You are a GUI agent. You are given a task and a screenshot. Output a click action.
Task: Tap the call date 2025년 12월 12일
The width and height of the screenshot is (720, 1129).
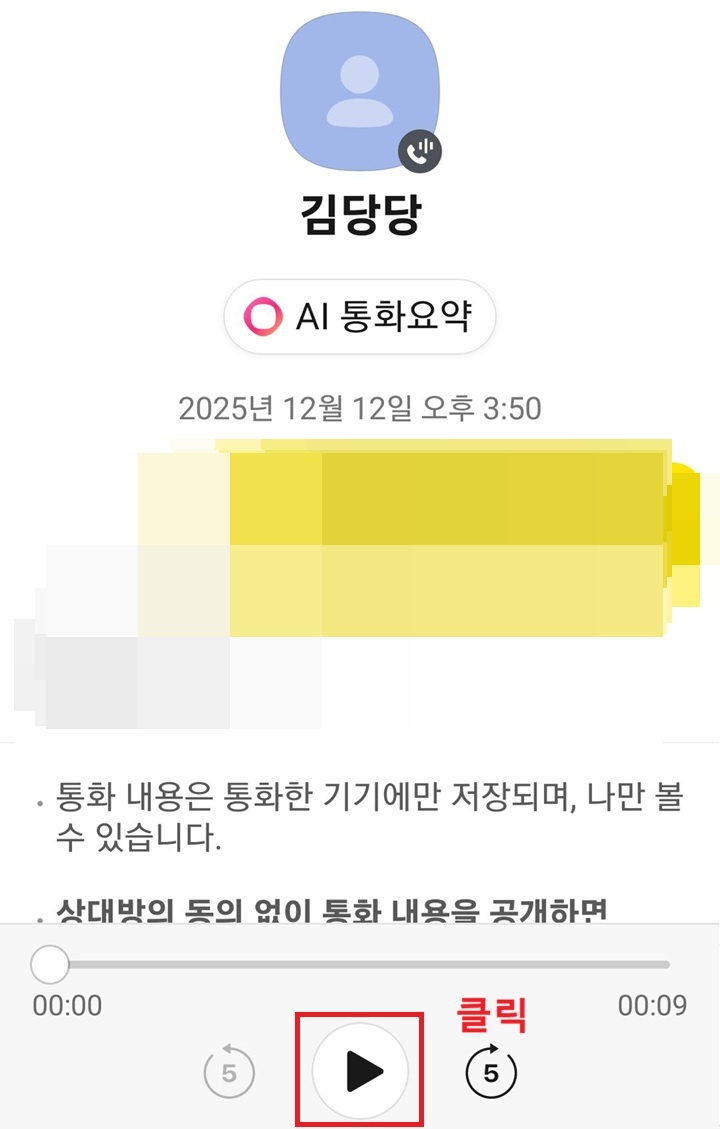pos(360,405)
